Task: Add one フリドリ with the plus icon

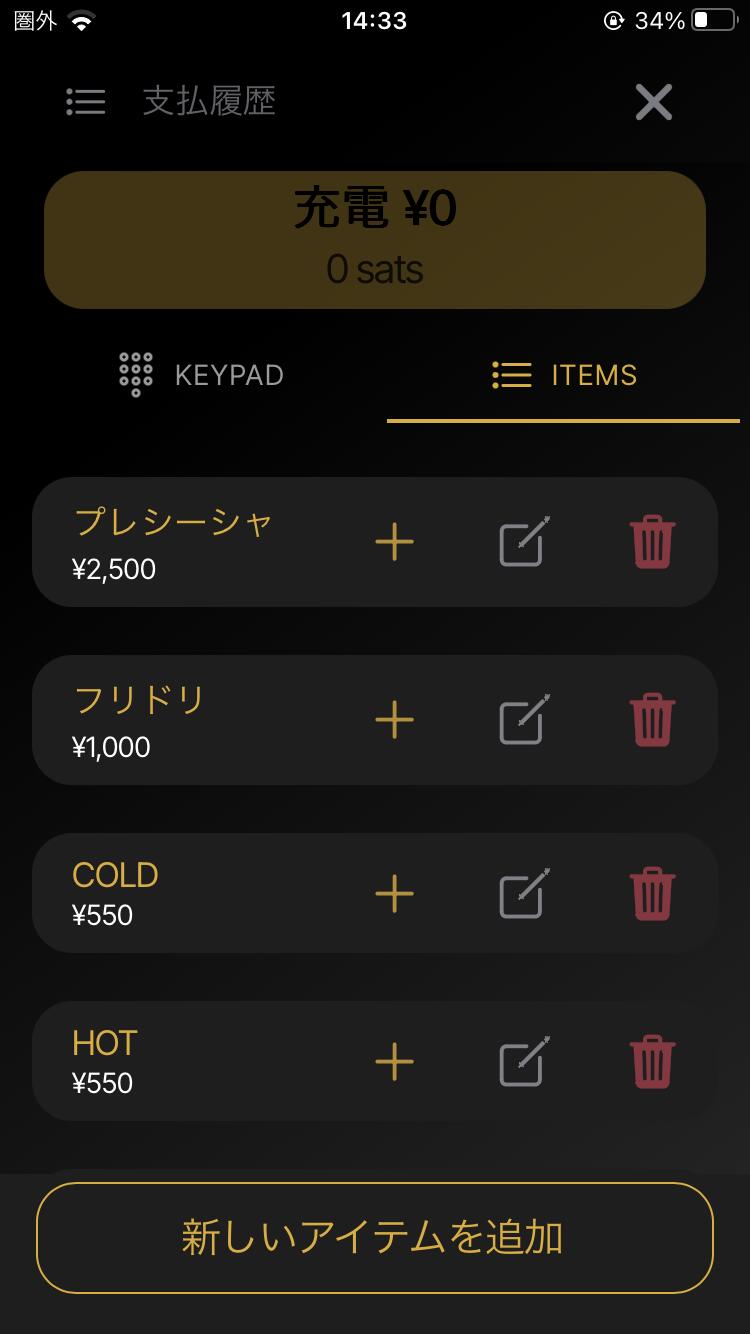Action: [x=394, y=720]
